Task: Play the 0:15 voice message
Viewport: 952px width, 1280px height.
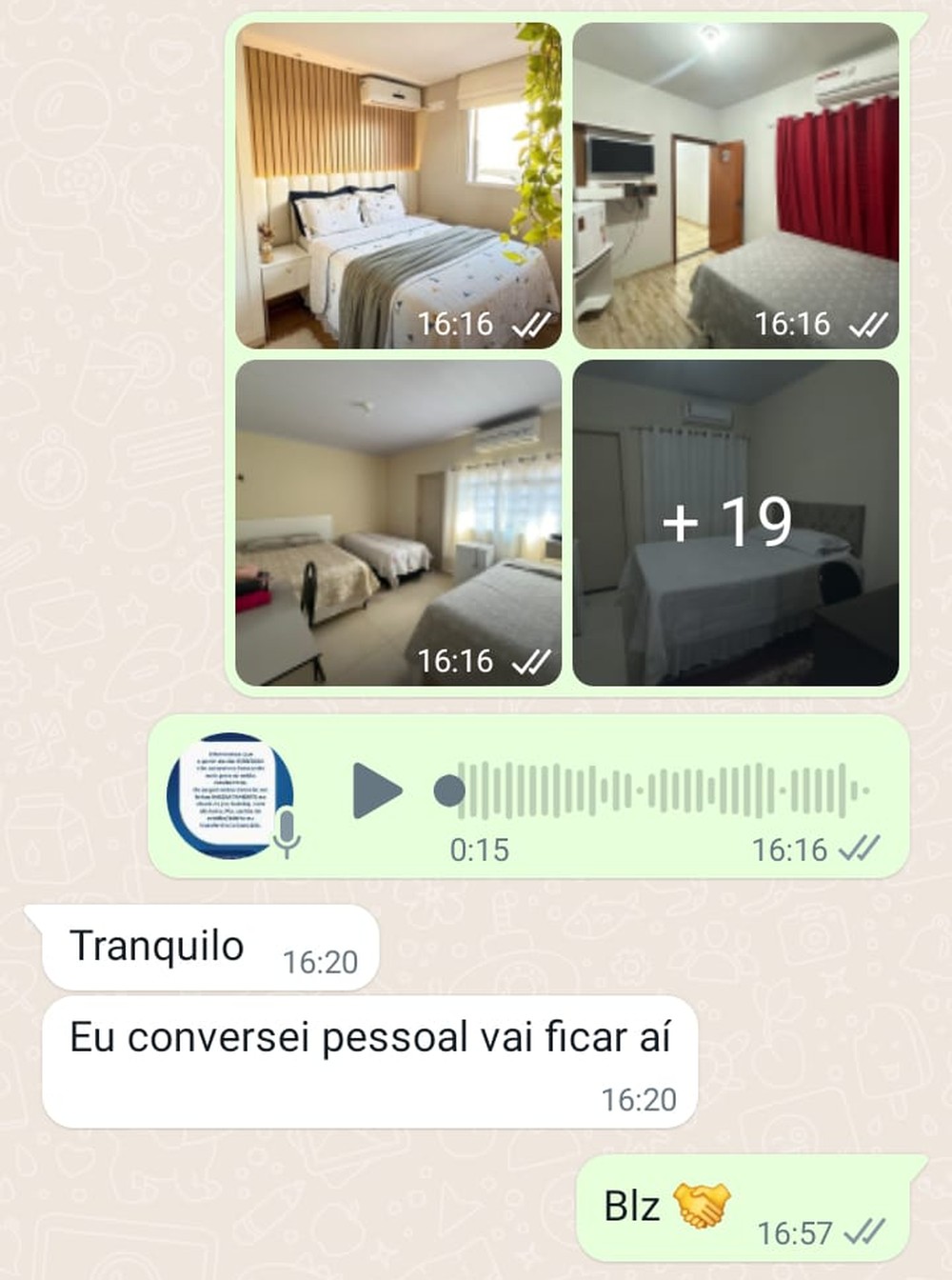Action: point(377,790)
